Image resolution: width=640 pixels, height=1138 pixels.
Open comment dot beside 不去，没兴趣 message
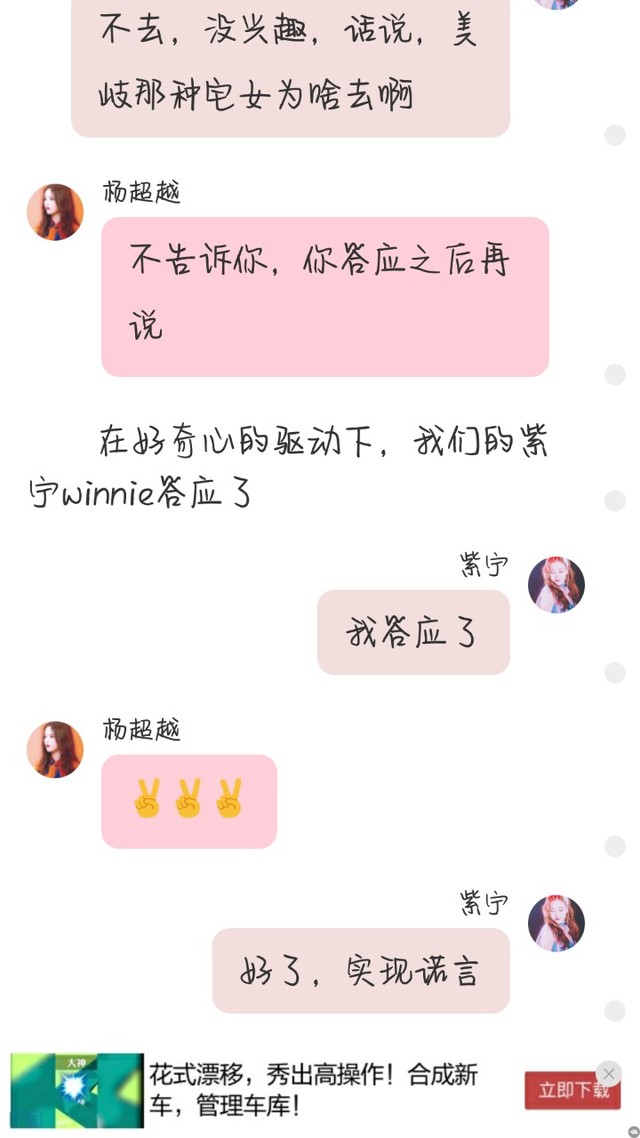(x=614, y=134)
